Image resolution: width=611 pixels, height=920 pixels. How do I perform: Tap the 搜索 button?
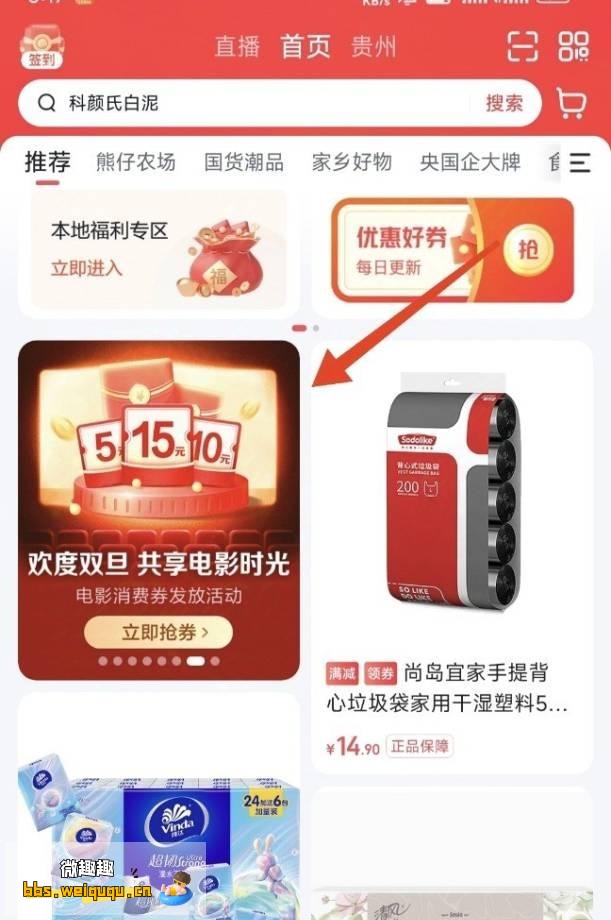click(x=504, y=103)
